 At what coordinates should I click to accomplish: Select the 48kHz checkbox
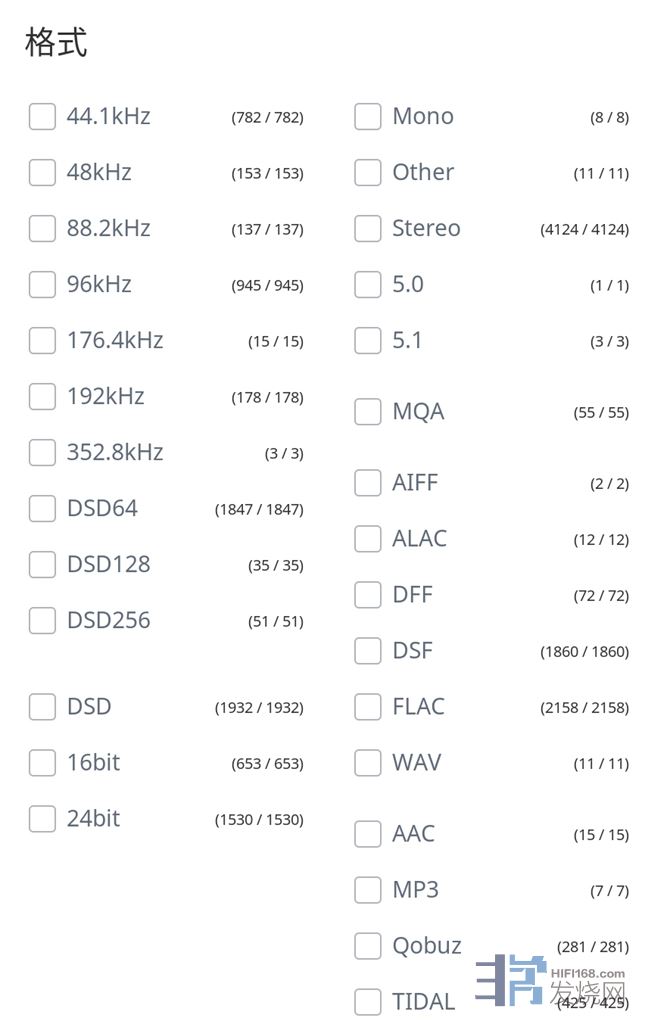click(42, 173)
